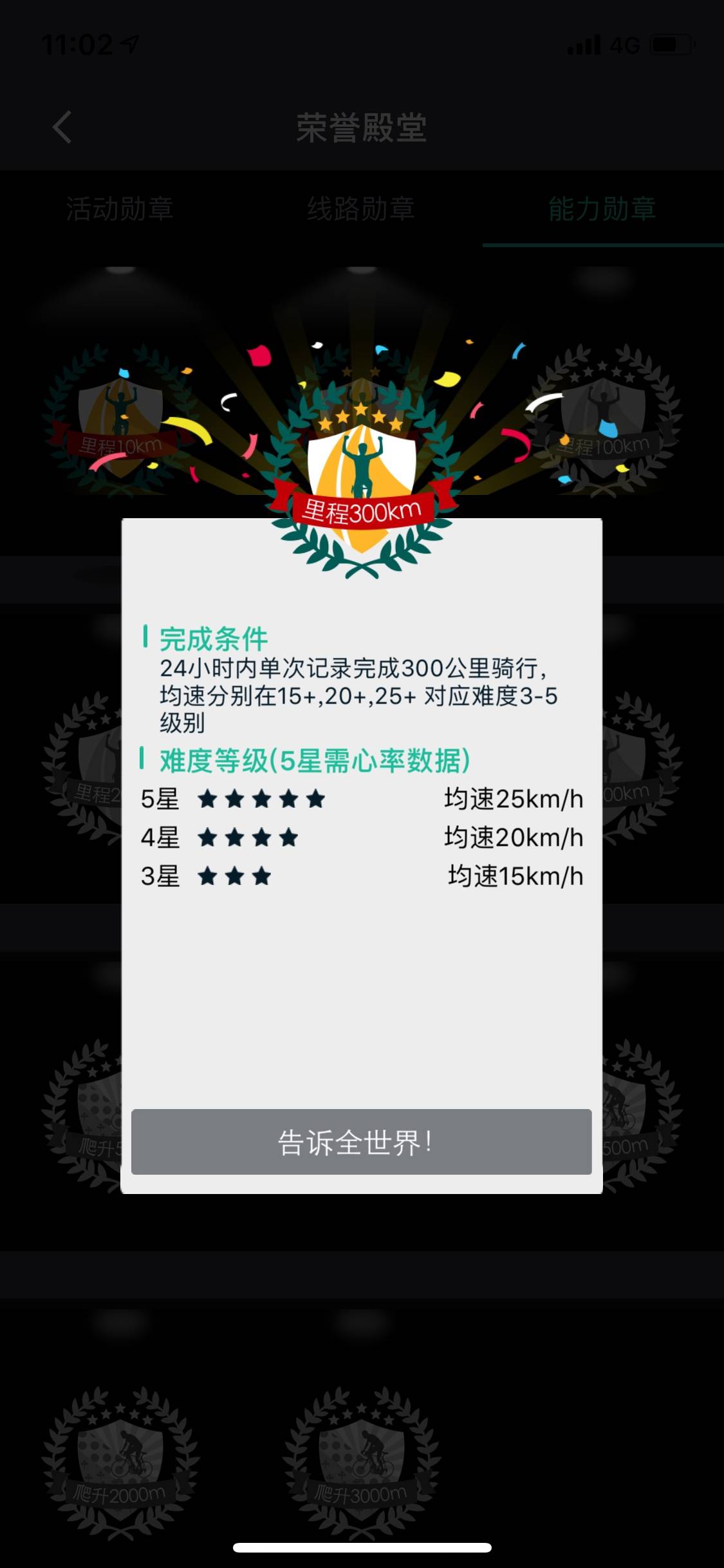724x1568 pixels.
Task: Switch to the 活动勋章 tab
Action: click(120, 209)
